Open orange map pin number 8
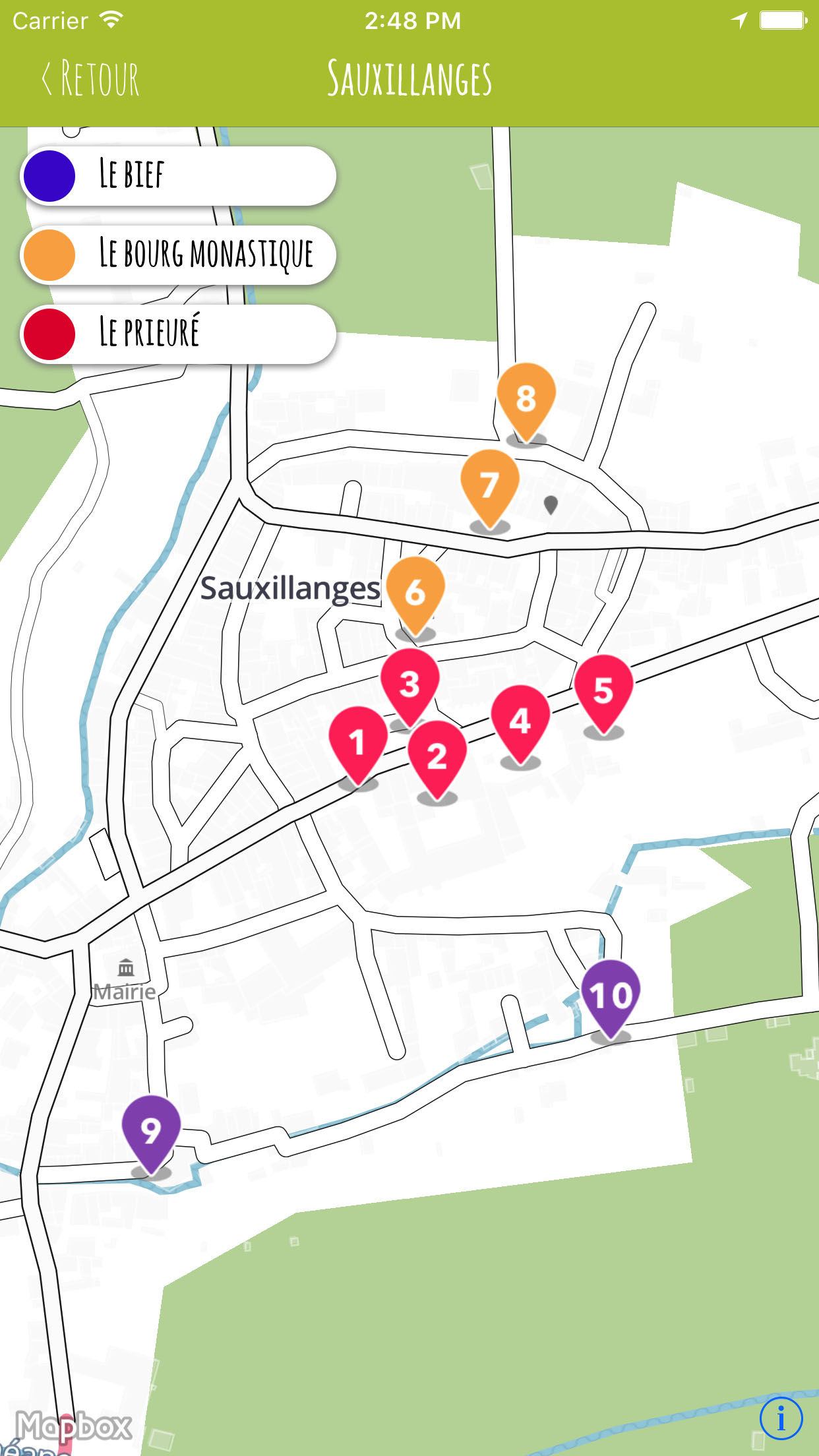This screenshot has height=1456, width=819. [526, 398]
